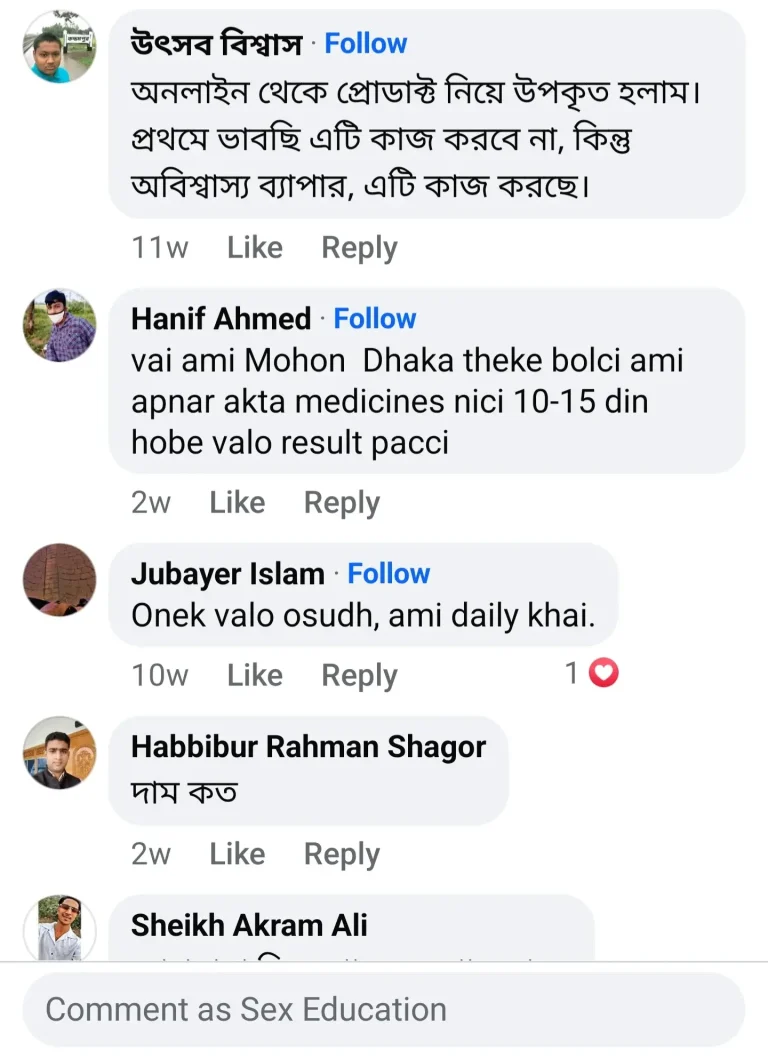Follow উৎসব বিশ্বাস

[366, 43]
